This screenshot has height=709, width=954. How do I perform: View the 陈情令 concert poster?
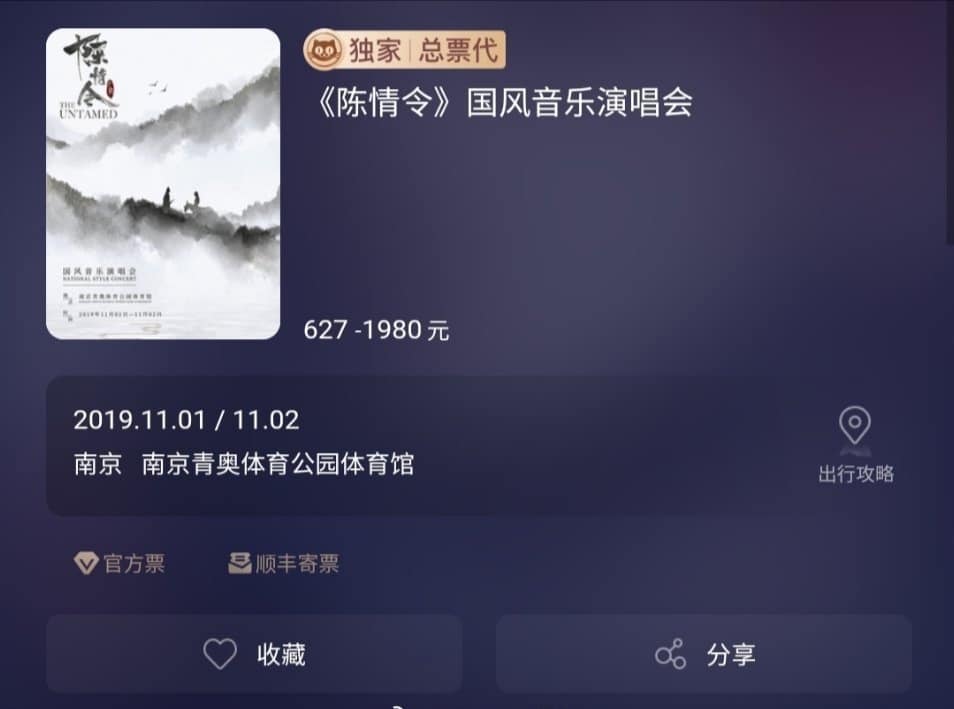(x=163, y=184)
